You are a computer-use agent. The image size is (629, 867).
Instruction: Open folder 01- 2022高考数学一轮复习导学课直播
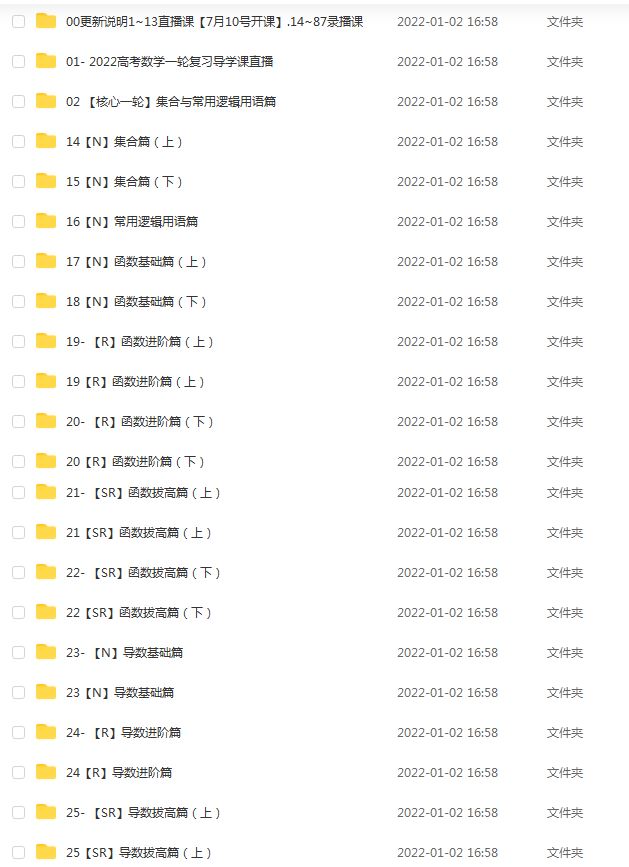pyautogui.click(x=169, y=61)
